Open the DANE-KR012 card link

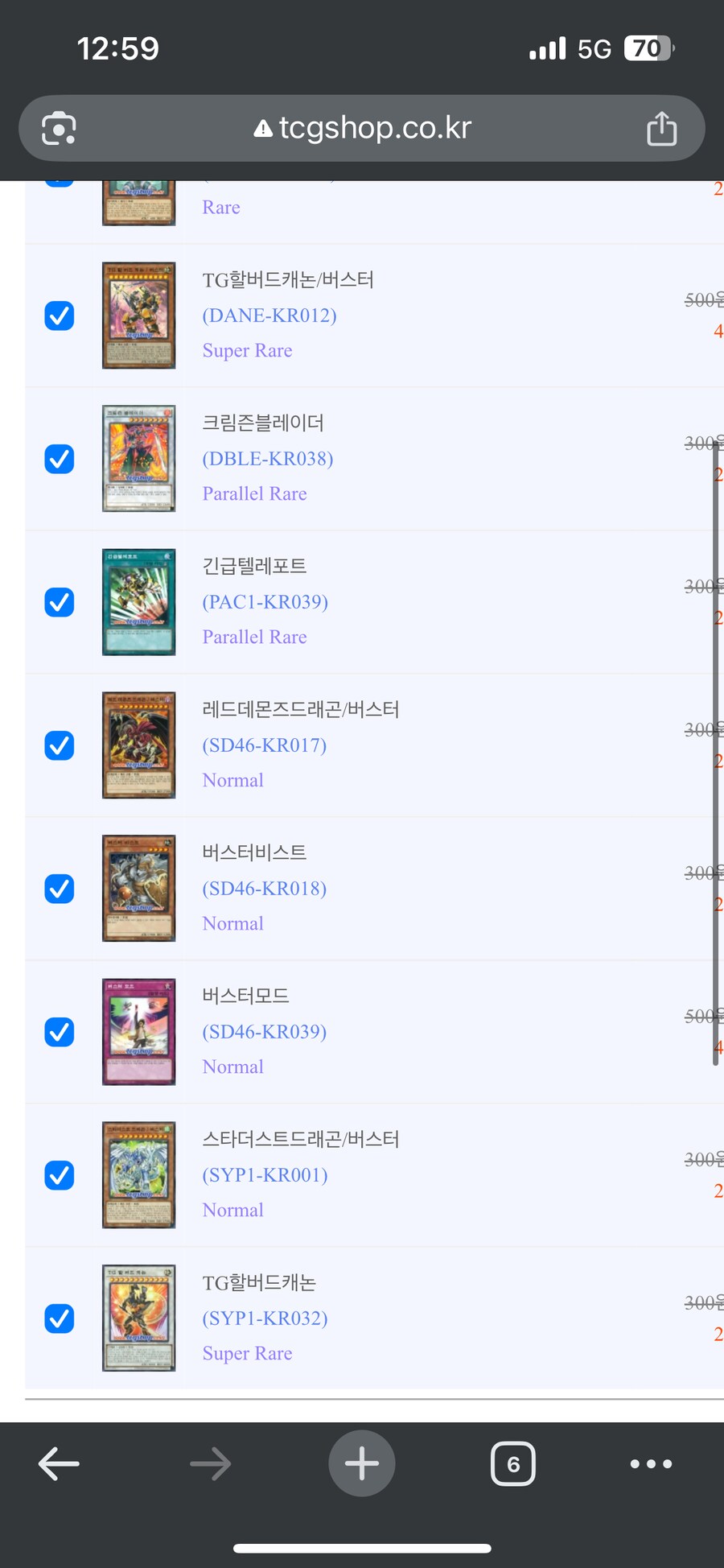pyautogui.click(x=269, y=316)
